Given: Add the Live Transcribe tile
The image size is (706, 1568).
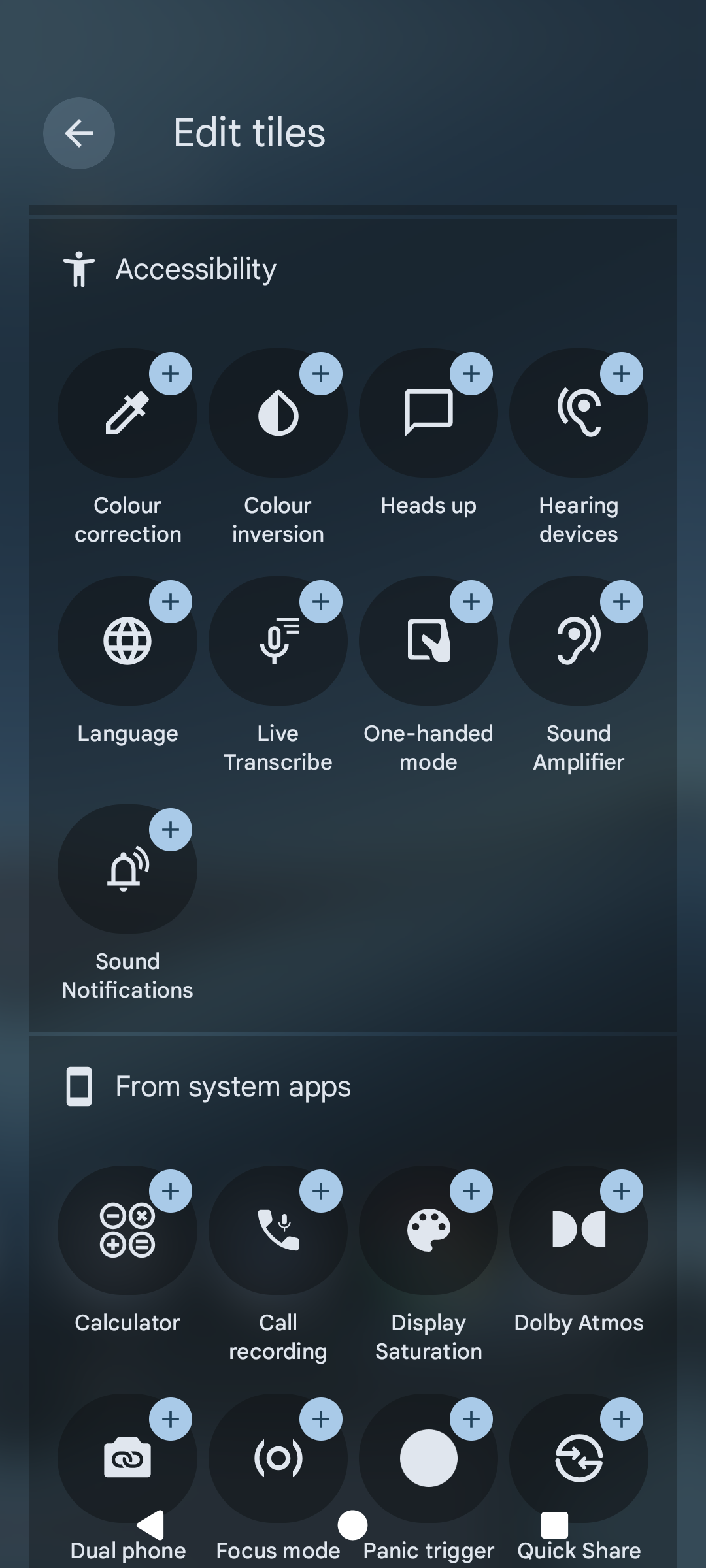Looking at the screenshot, I should tap(321, 602).
